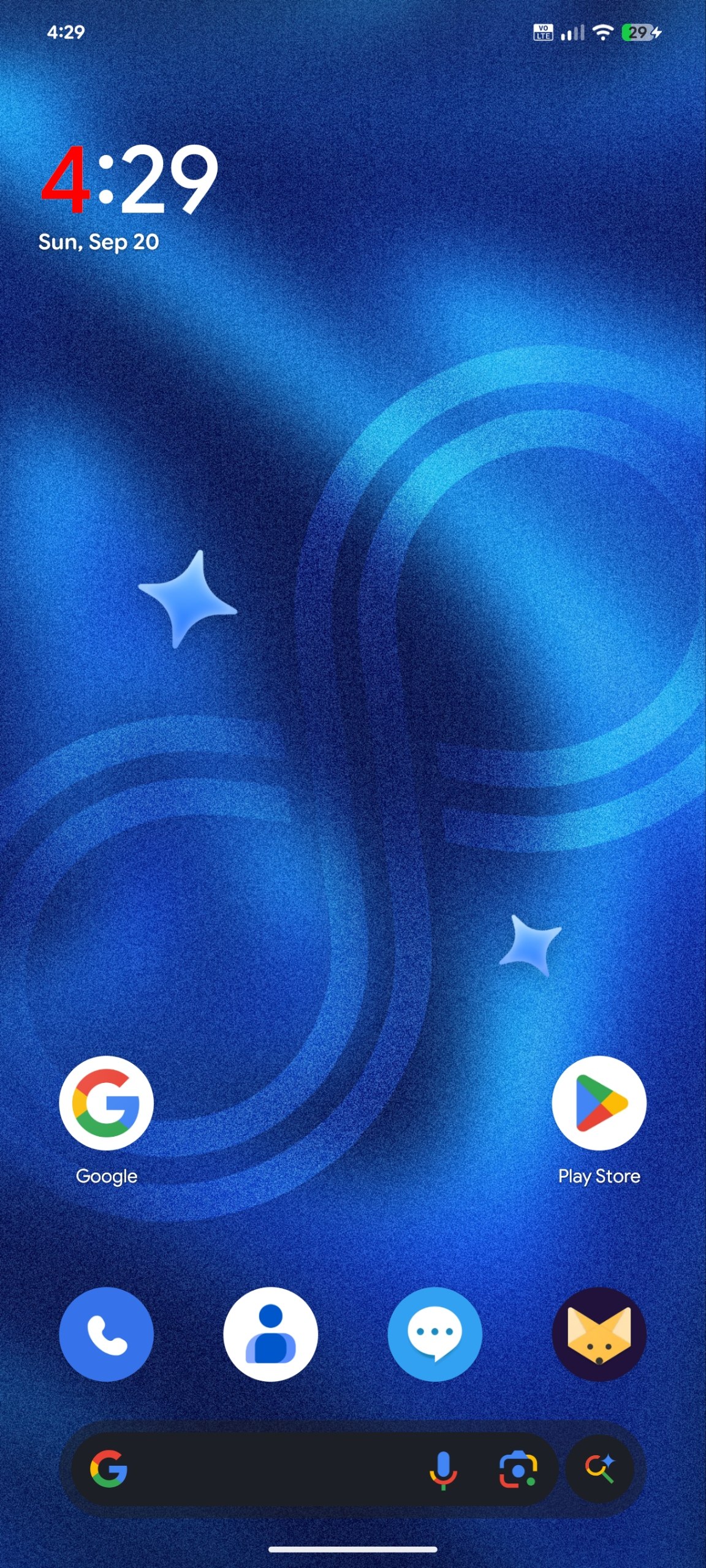Viewport: 706px width, 1568px height.
Task: Tap the clock widget showing 4:29
Action: (130, 179)
